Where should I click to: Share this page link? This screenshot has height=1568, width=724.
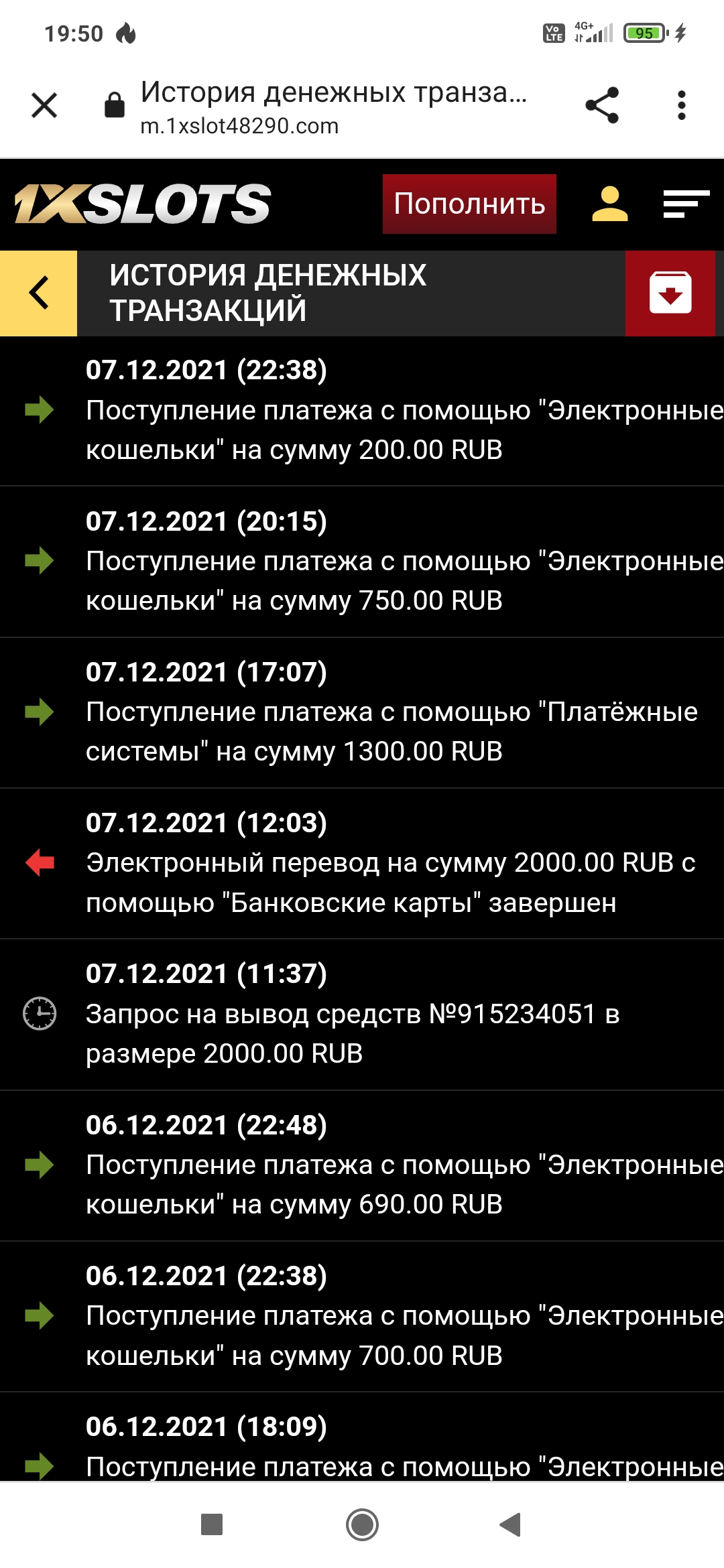(x=601, y=105)
